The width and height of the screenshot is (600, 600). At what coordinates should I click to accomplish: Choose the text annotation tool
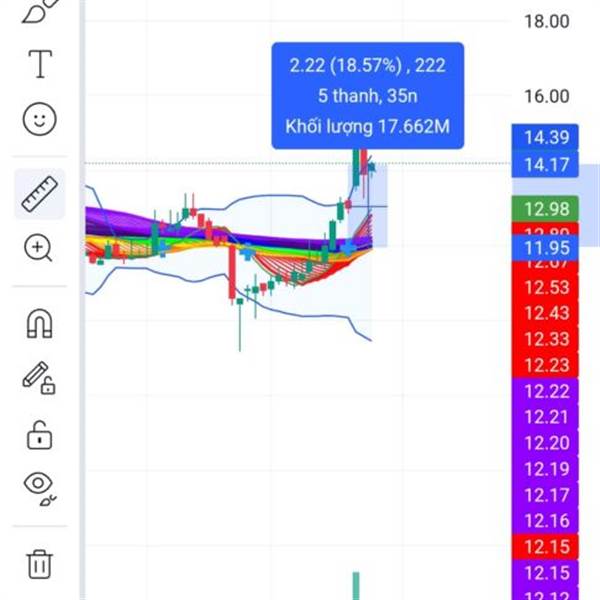pyautogui.click(x=39, y=65)
